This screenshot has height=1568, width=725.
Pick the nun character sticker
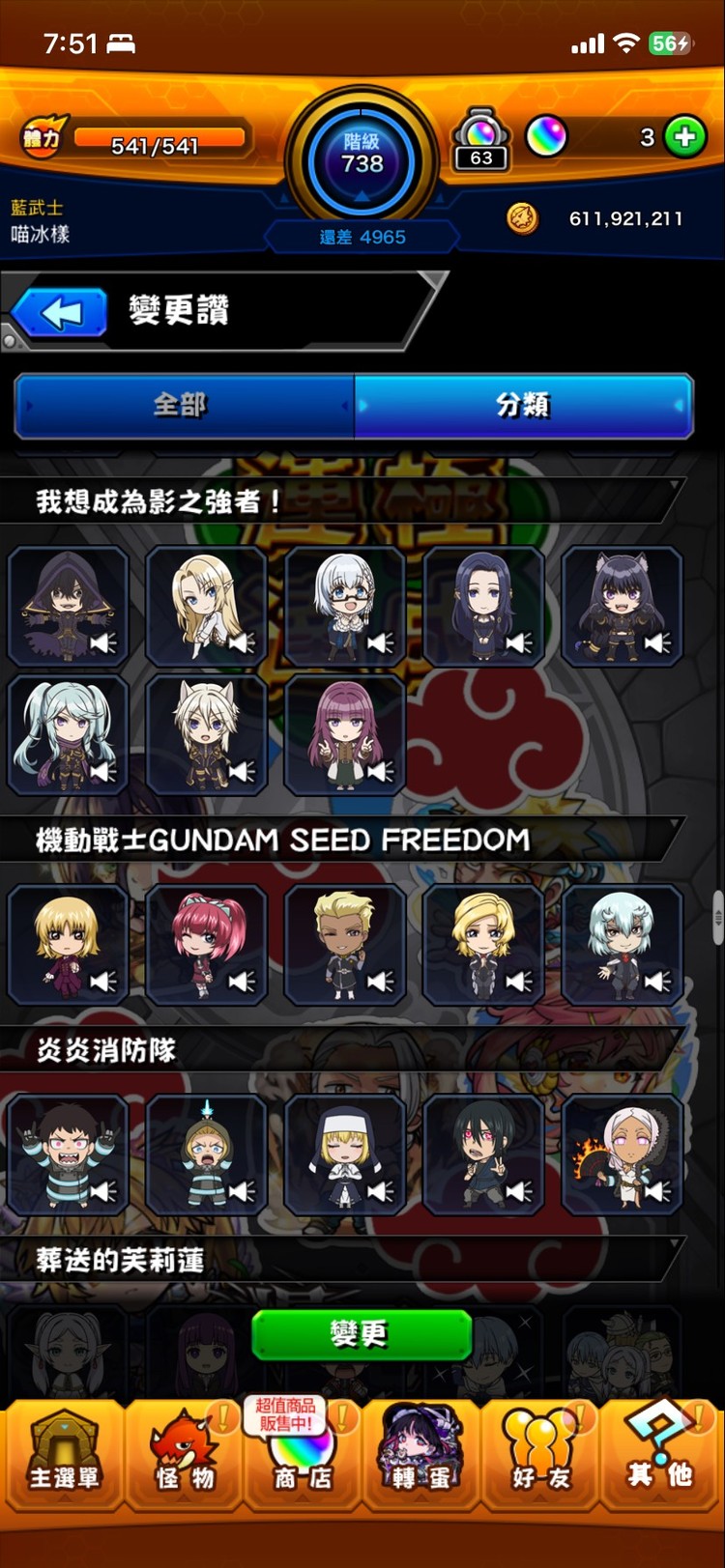pos(344,1155)
